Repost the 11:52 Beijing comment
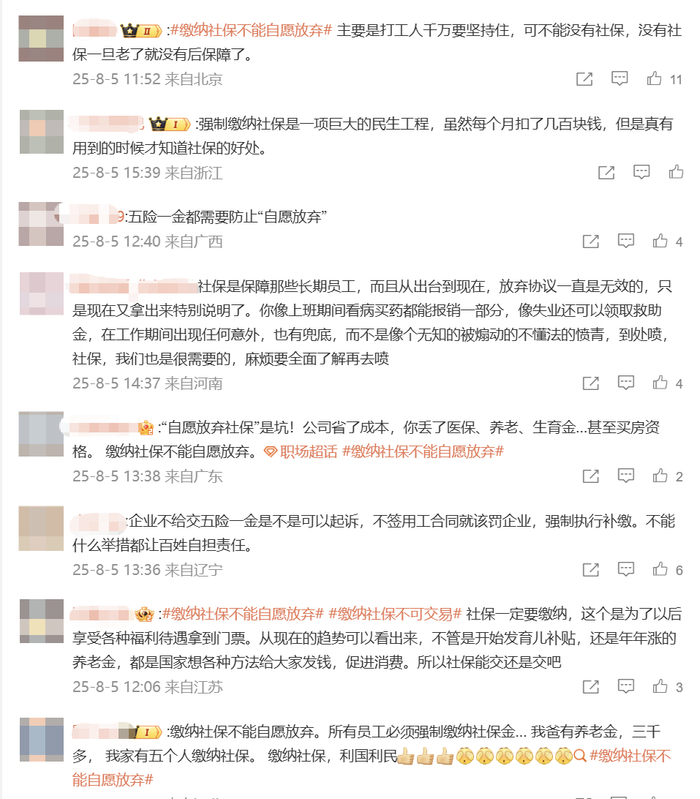The height and width of the screenshot is (799, 700). pyautogui.click(x=584, y=79)
